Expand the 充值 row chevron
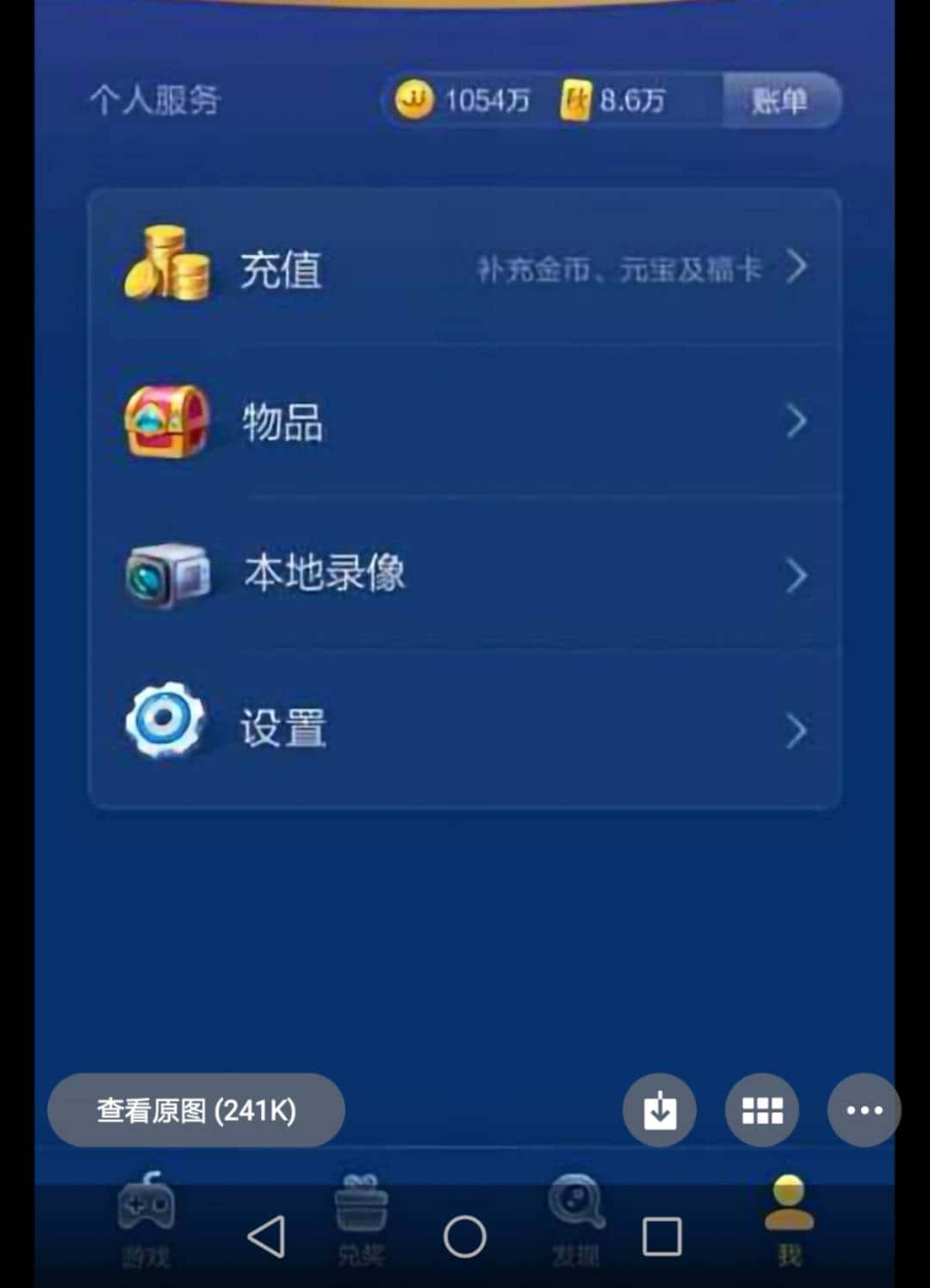This screenshot has width=930, height=1288. (797, 267)
